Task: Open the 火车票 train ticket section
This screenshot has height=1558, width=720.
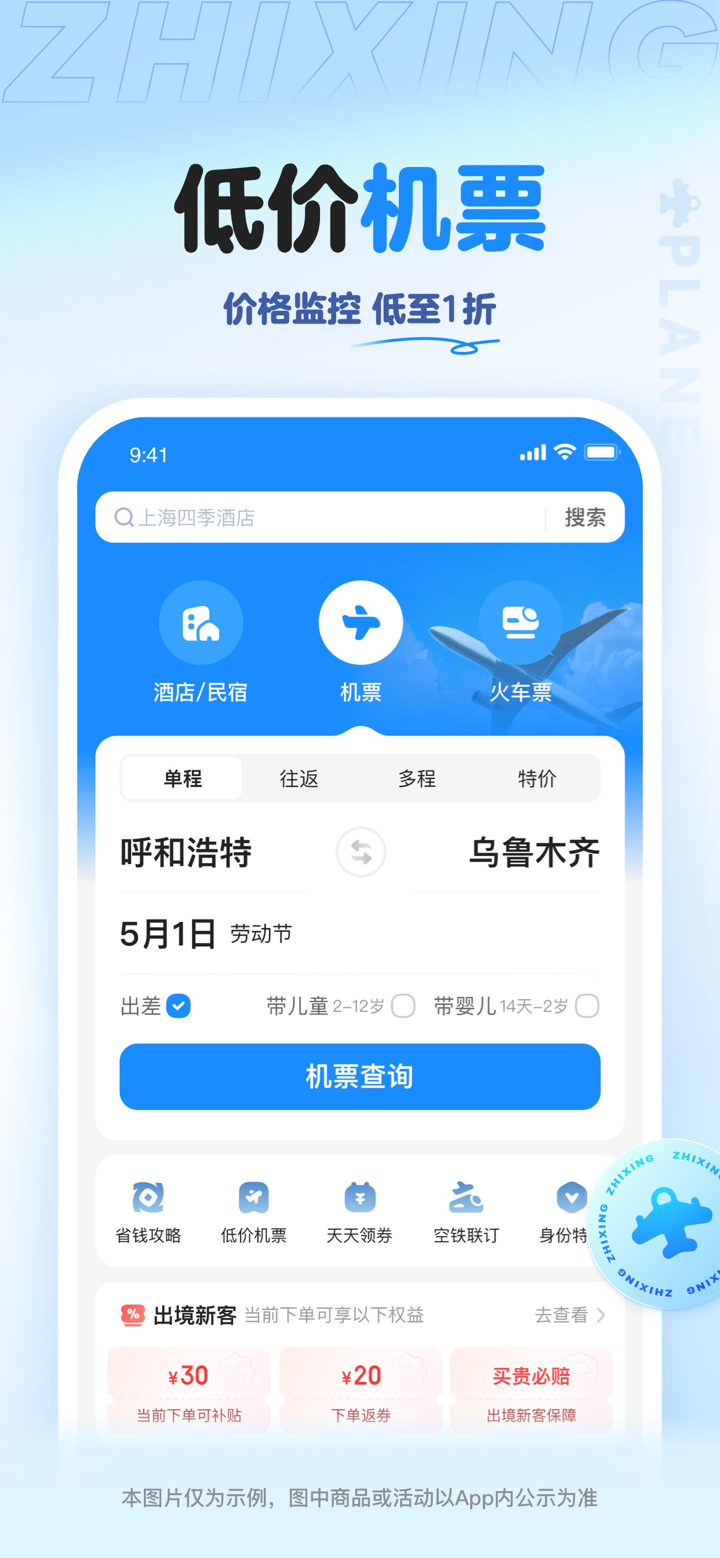Action: click(519, 621)
